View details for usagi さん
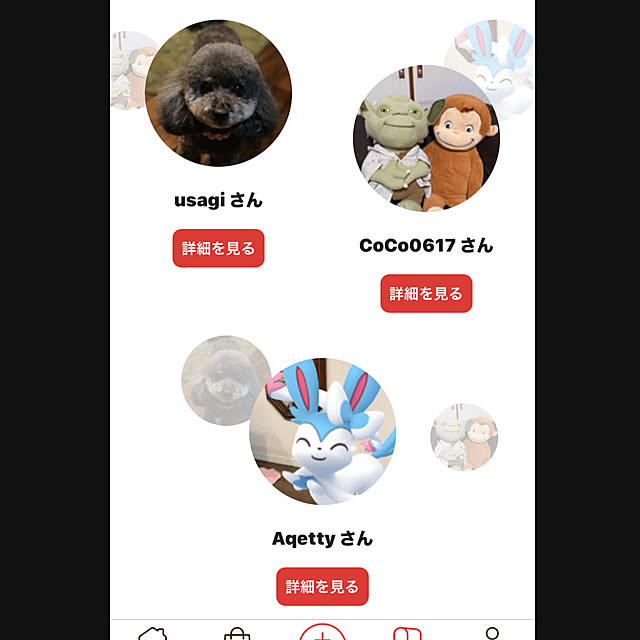The width and height of the screenshot is (640, 640). [x=218, y=248]
